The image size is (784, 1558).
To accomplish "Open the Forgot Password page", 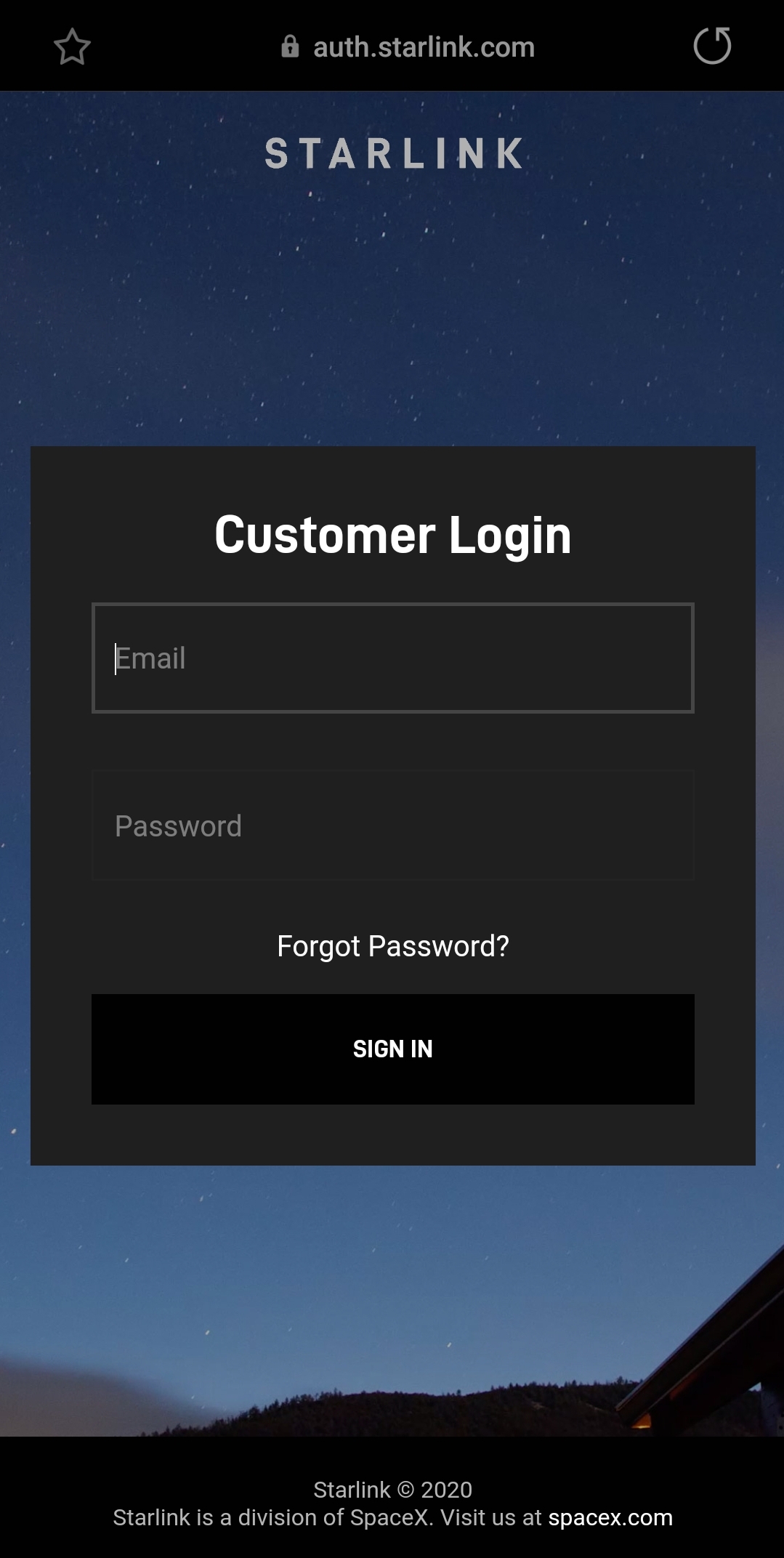I will (392, 946).
